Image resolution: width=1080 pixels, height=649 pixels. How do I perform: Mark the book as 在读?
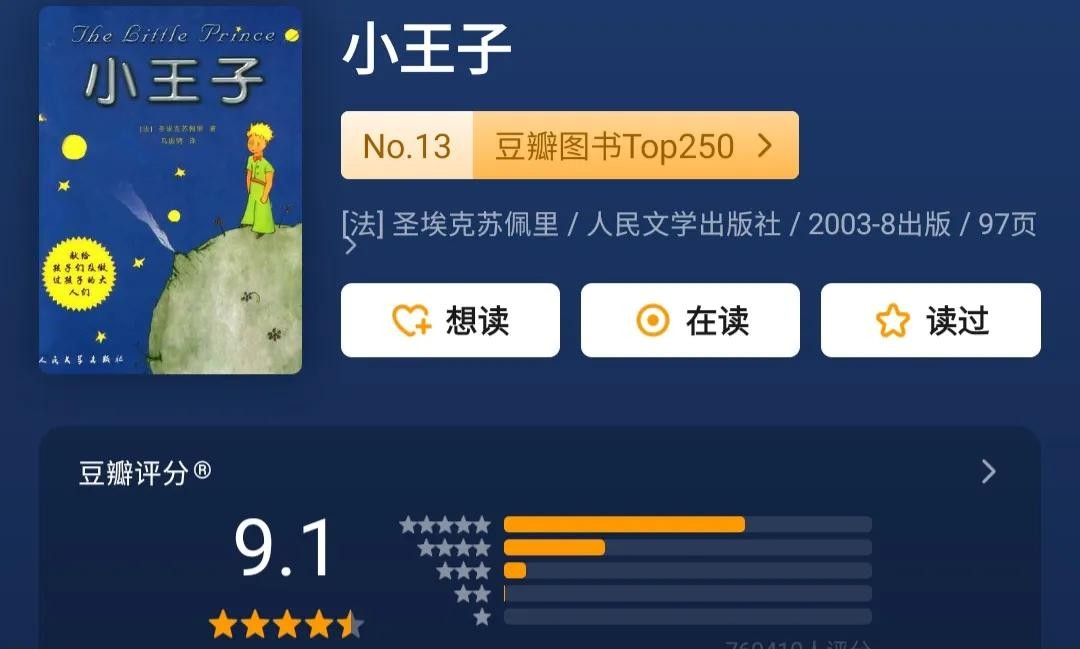690,321
